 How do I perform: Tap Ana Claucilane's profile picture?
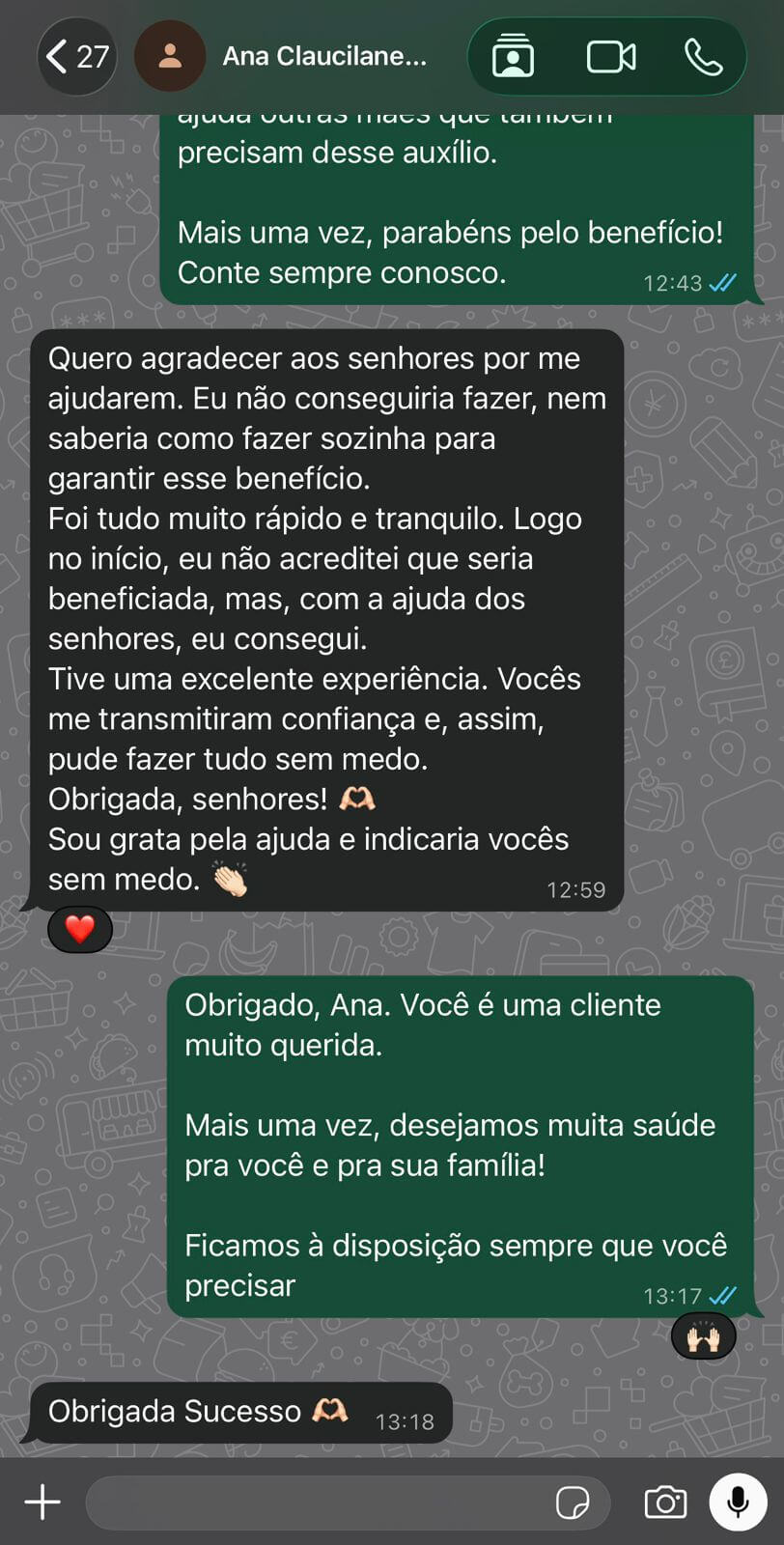click(x=170, y=56)
